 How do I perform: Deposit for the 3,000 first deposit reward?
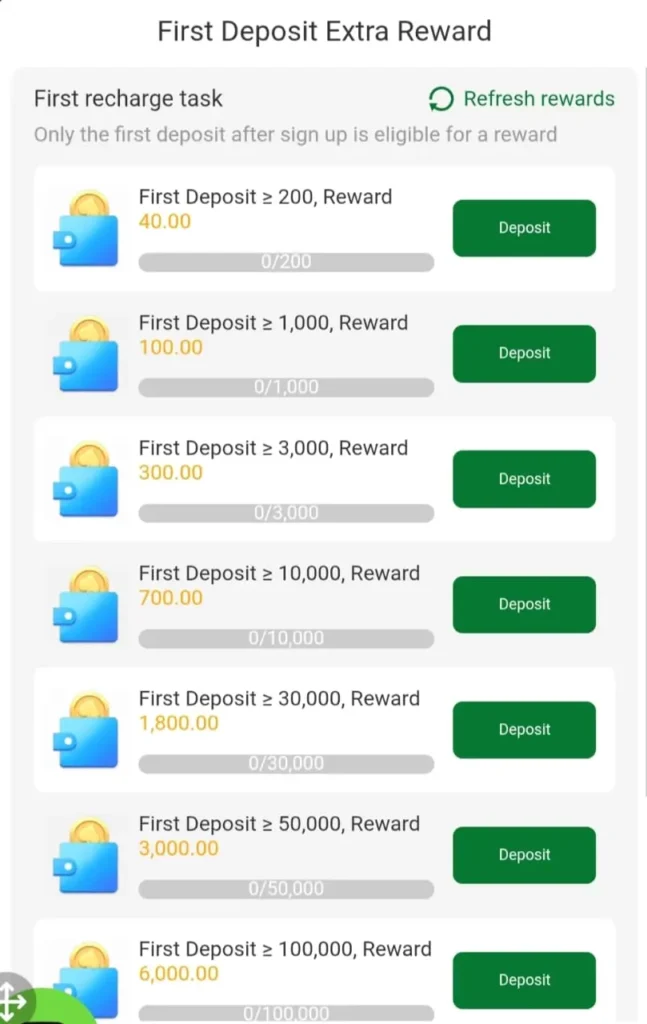pos(524,479)
